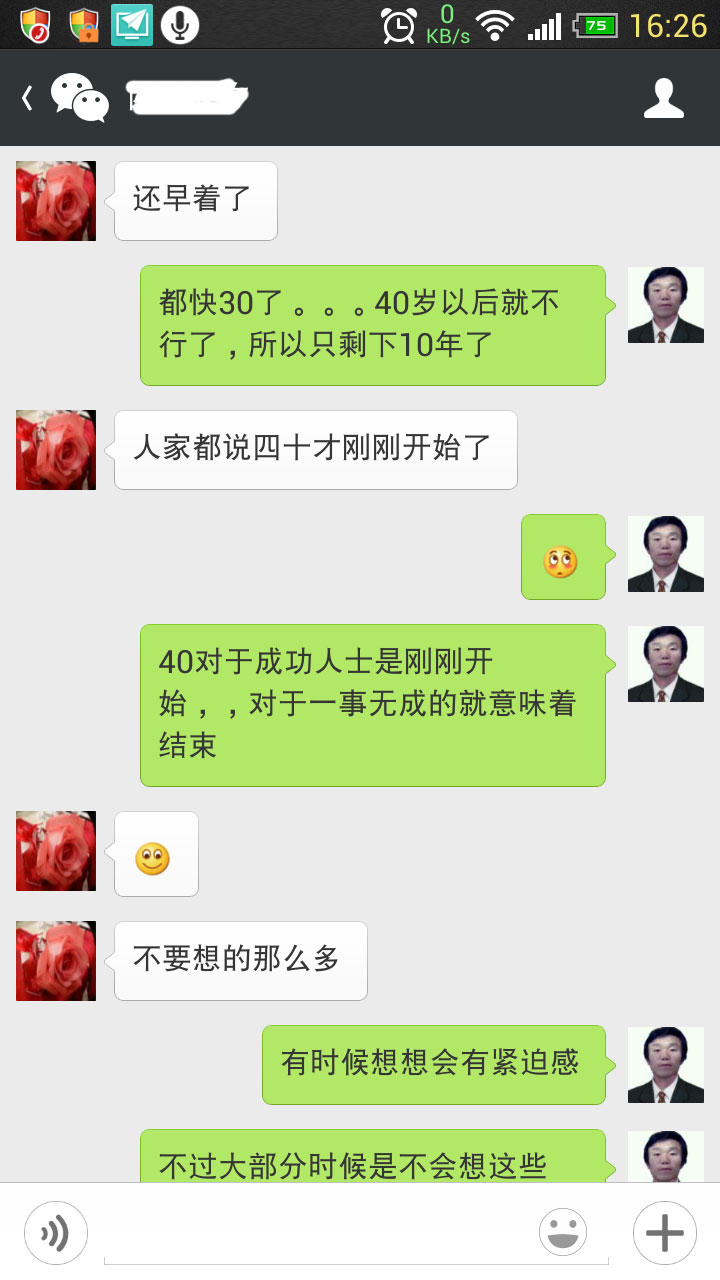Switch to voice message input

point(56,1232)
